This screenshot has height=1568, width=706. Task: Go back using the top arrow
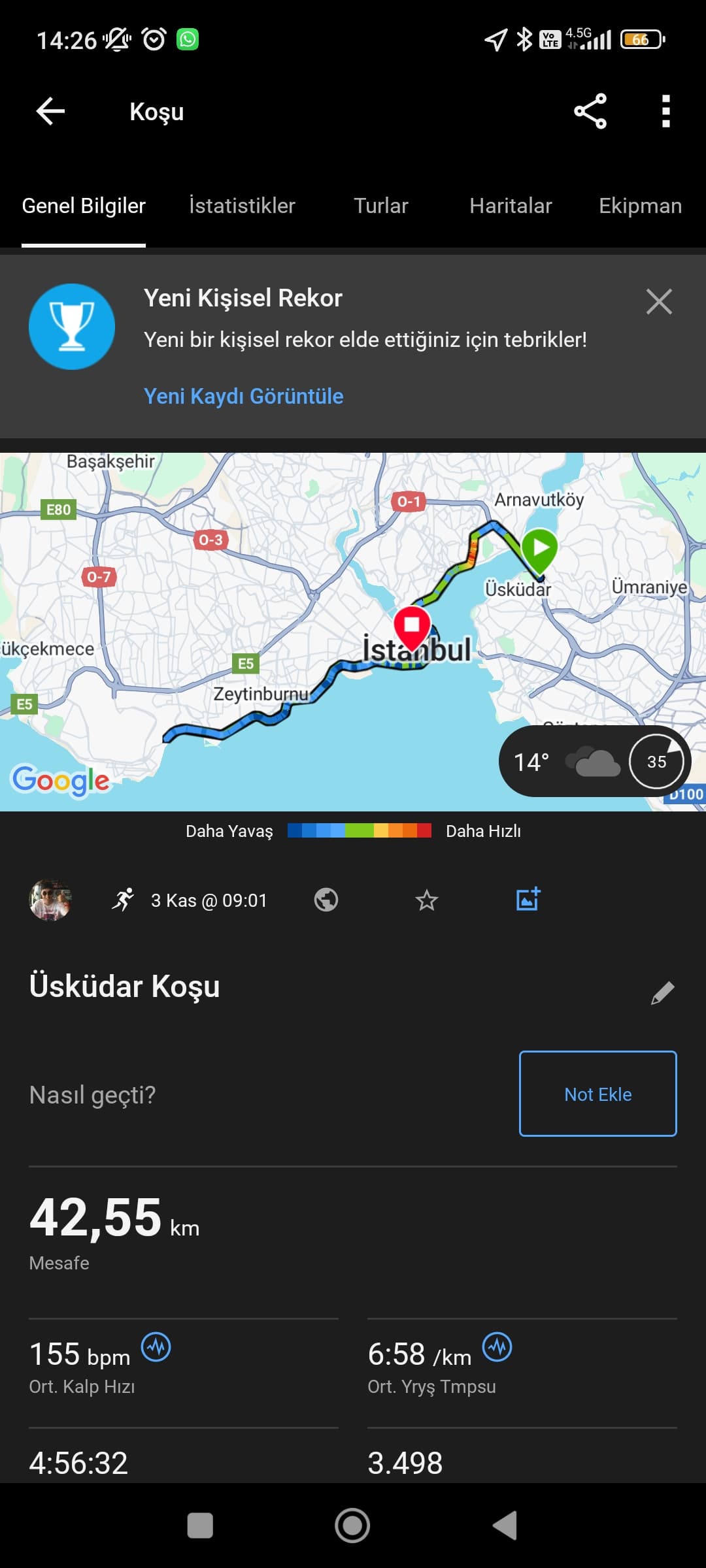coord(50,111)
